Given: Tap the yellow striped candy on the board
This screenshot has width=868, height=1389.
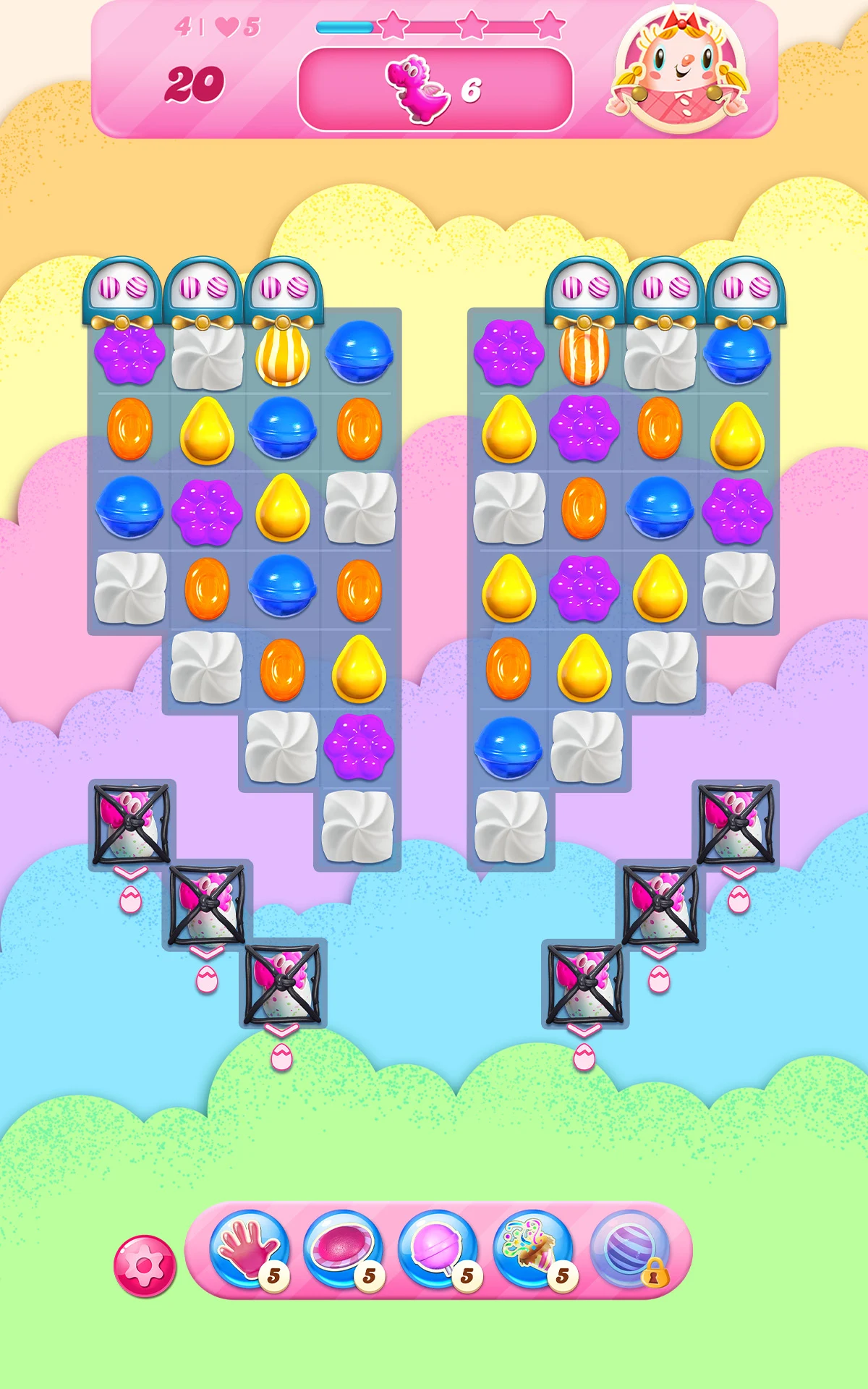Looking at the screenshot, I should point(283,354).
